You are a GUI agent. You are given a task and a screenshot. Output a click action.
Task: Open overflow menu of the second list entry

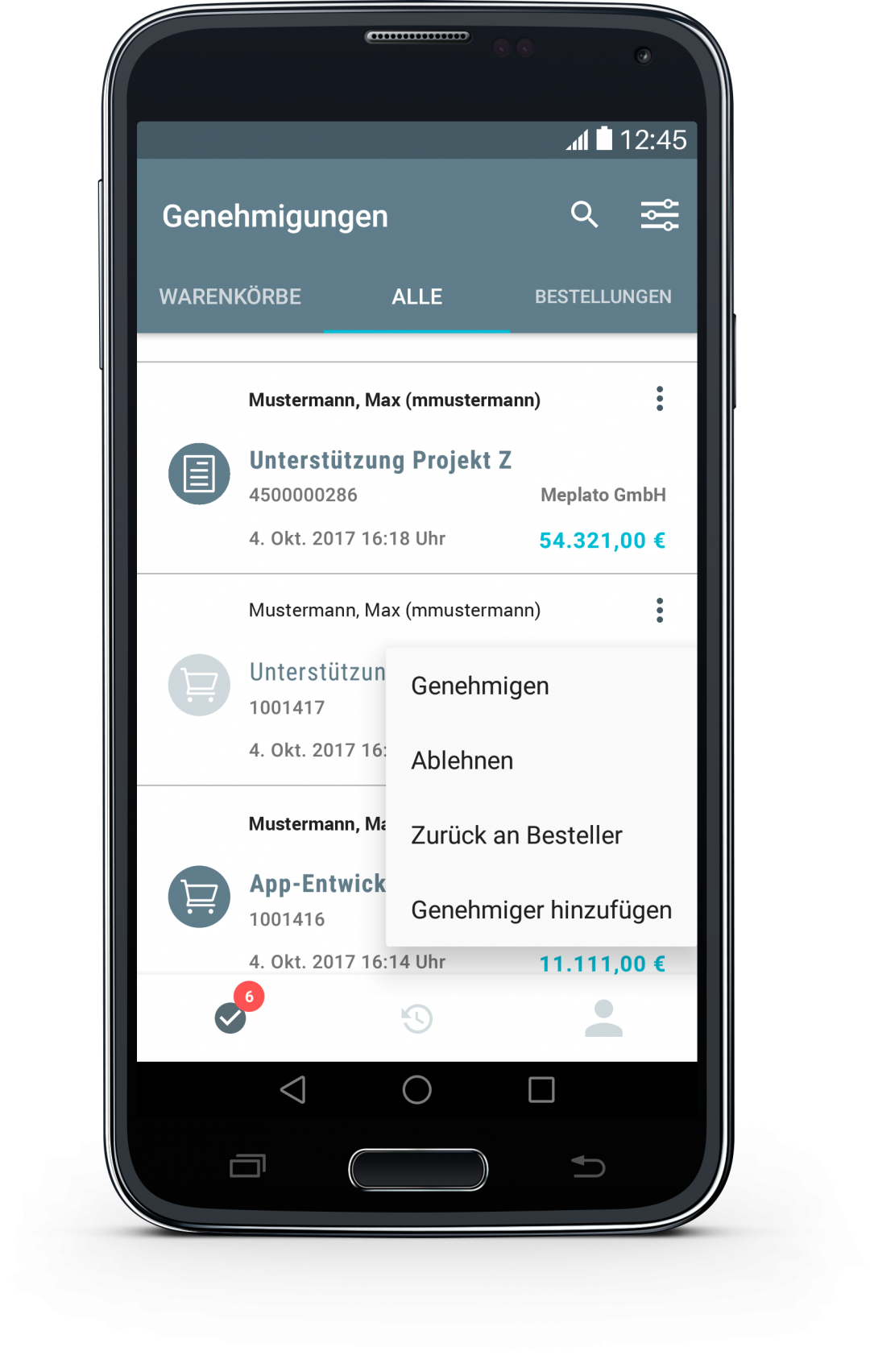(x=660, y=610)
